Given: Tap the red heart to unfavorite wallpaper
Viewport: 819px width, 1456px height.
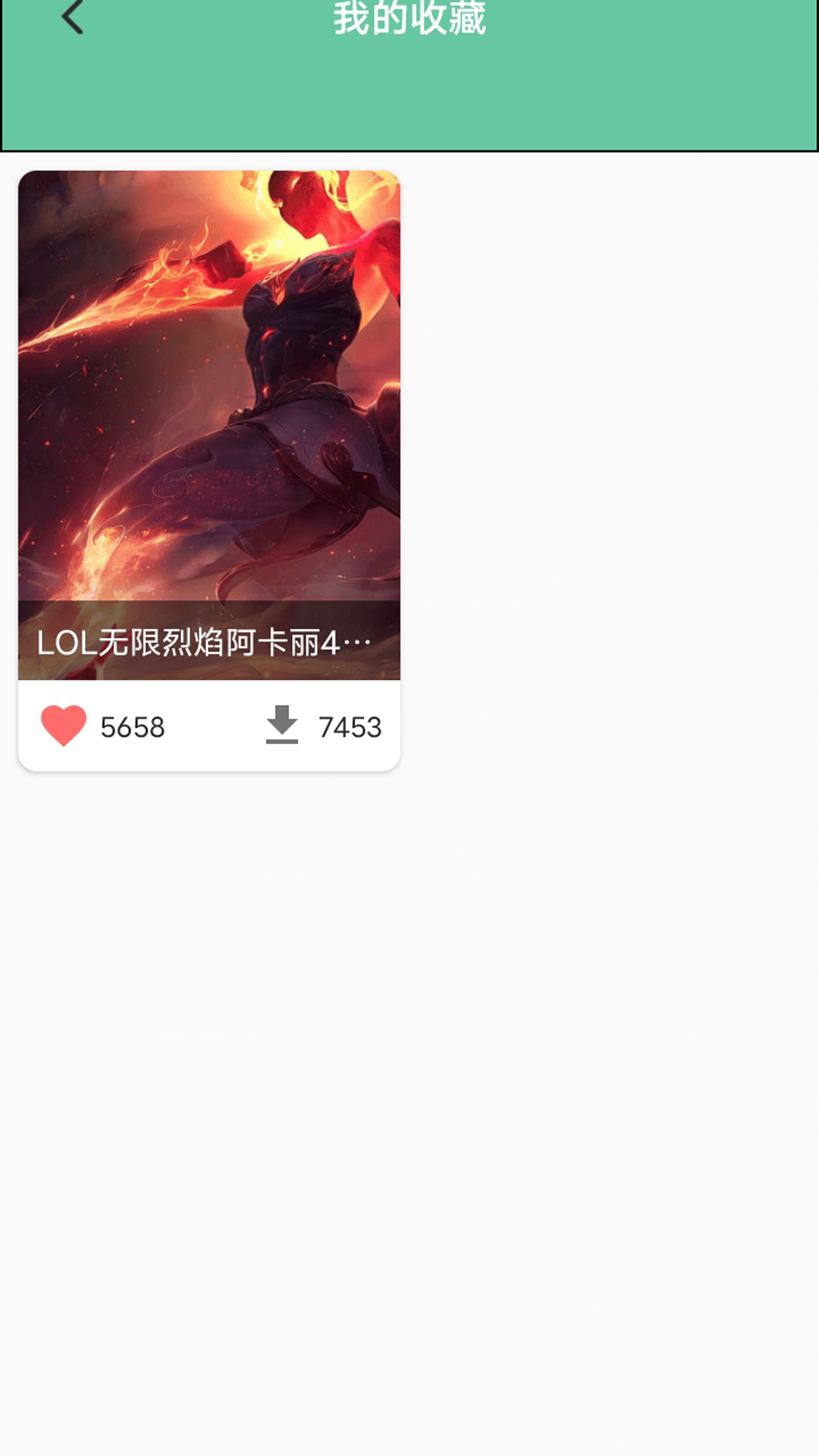Looking at the screenshot, I should click(64, 726).
